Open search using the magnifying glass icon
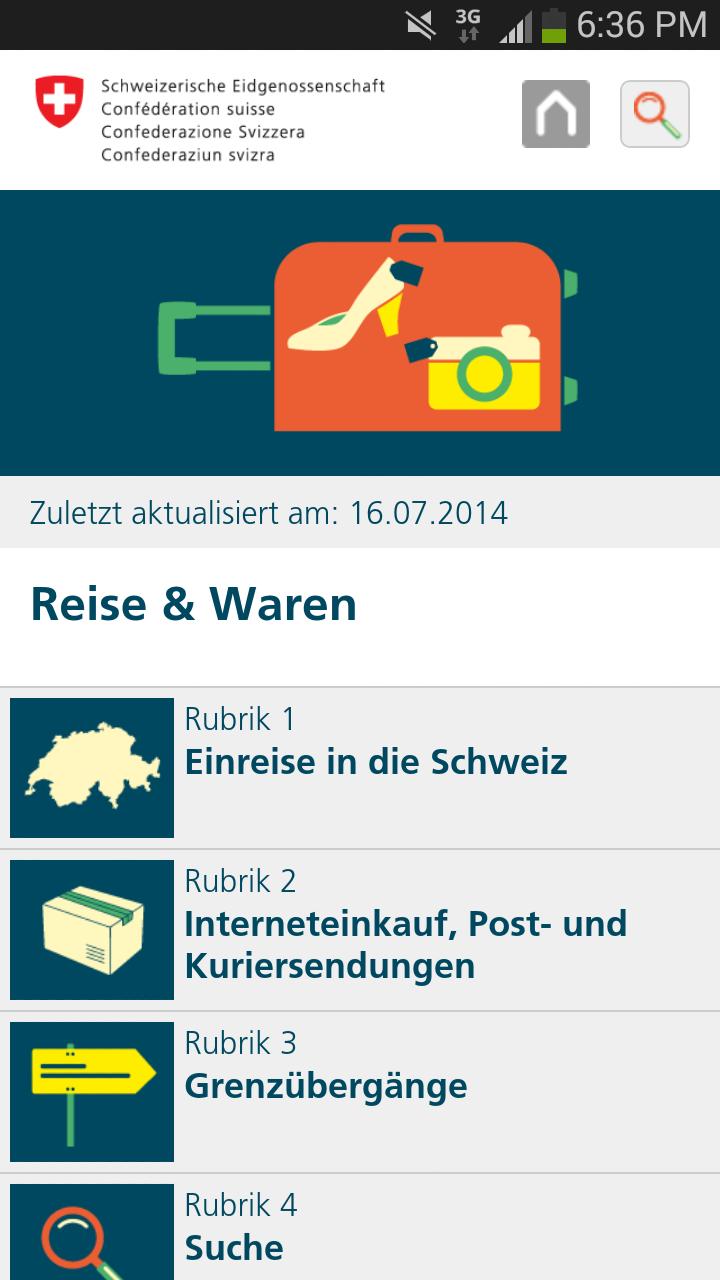Viewport: 720px width, 1280px height. 654,114
